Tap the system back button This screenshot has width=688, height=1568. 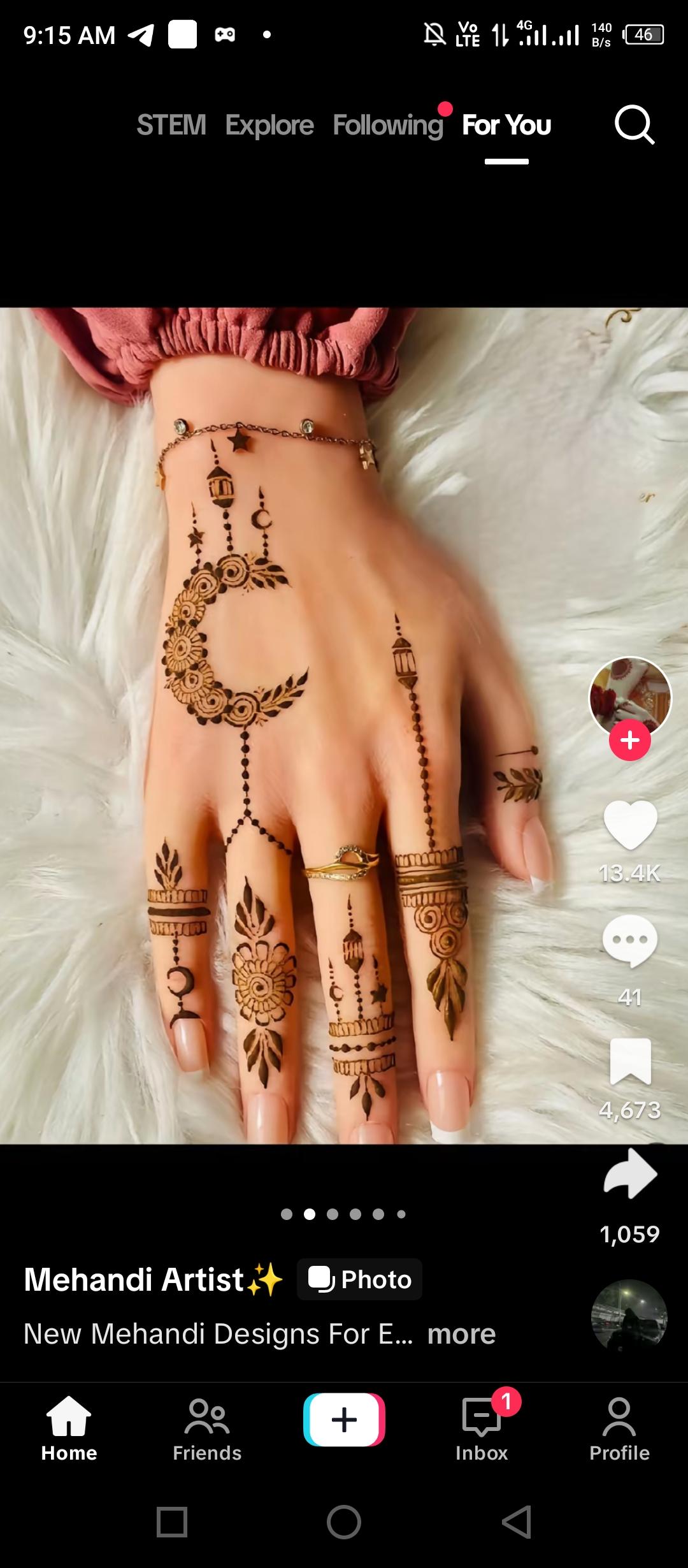tap(516, 1522)
